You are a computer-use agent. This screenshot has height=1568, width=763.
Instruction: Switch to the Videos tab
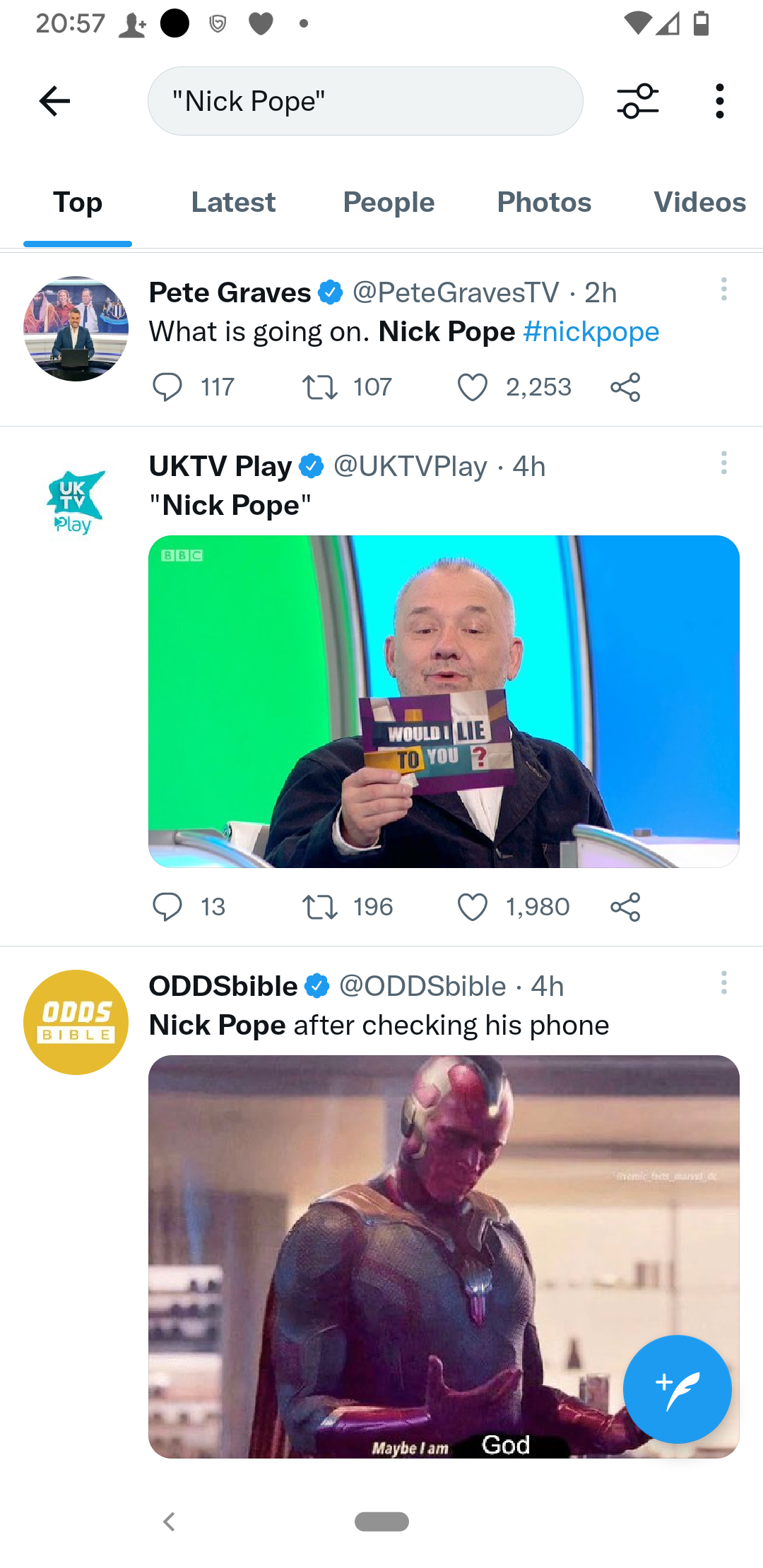pos(699,203)
